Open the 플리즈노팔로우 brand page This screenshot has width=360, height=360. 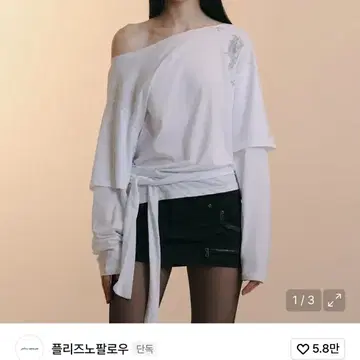click(90, 349)
